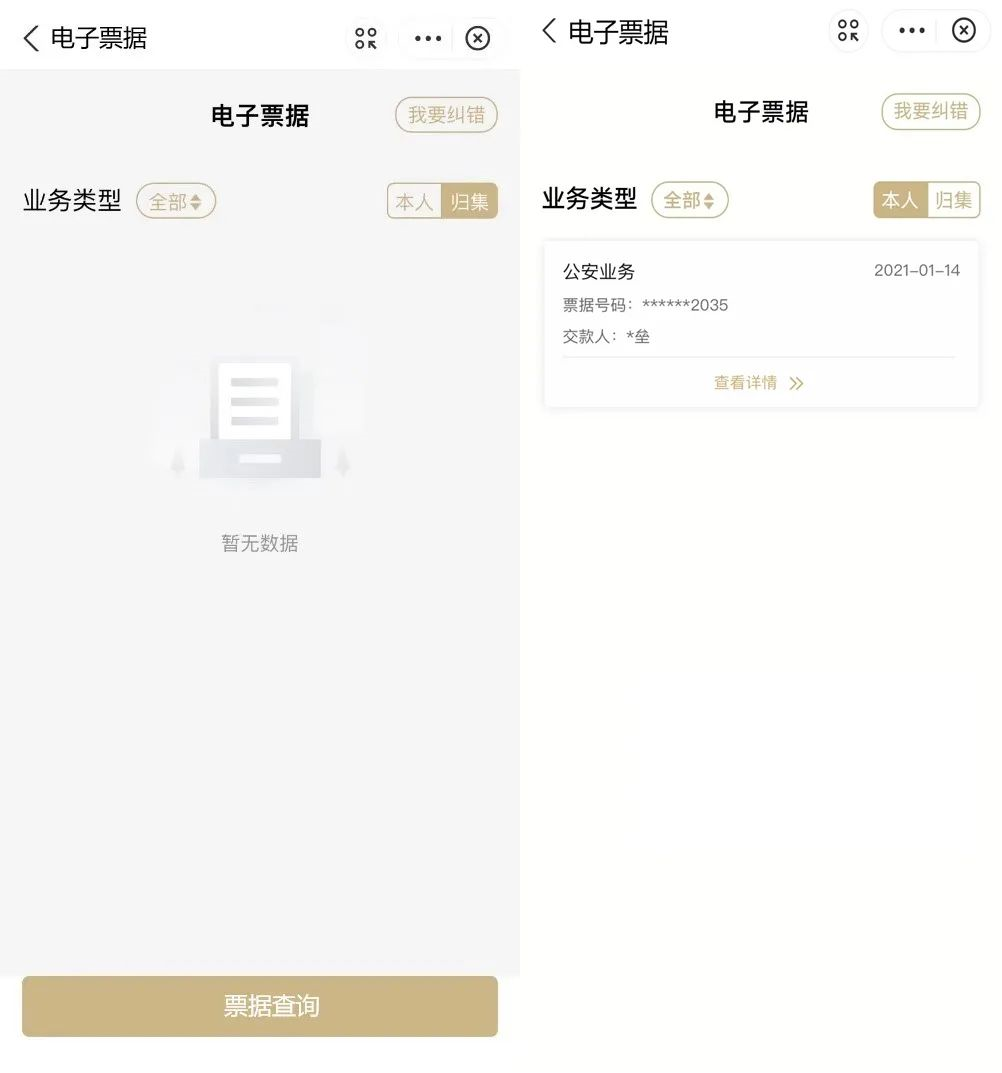Open 全部 dropdown on the 暂无数据 screen
This screenshot has height=1073, width=1002.
[x=176, y=202]
